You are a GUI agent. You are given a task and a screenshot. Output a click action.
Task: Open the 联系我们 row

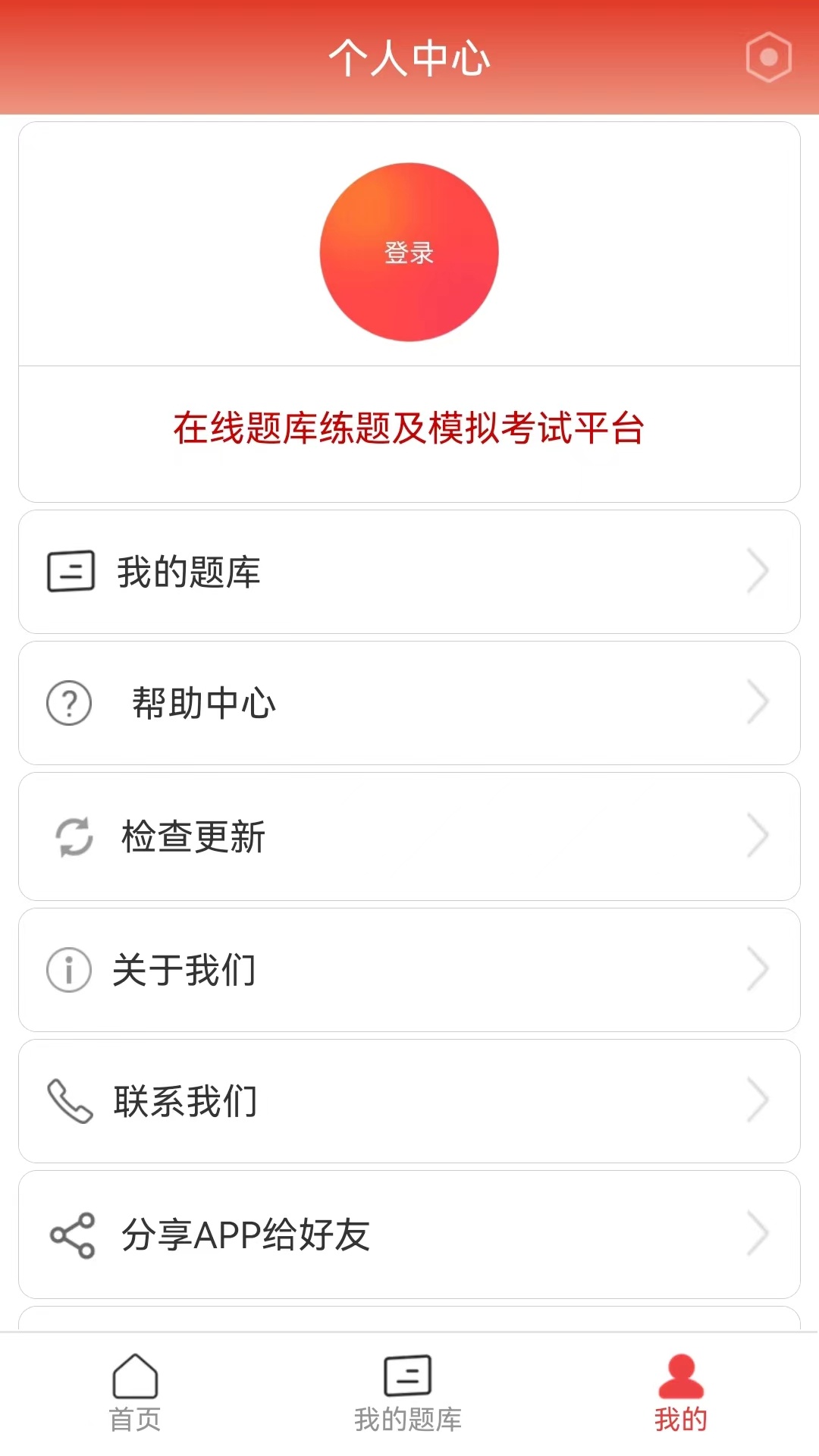click(409, 1101)
